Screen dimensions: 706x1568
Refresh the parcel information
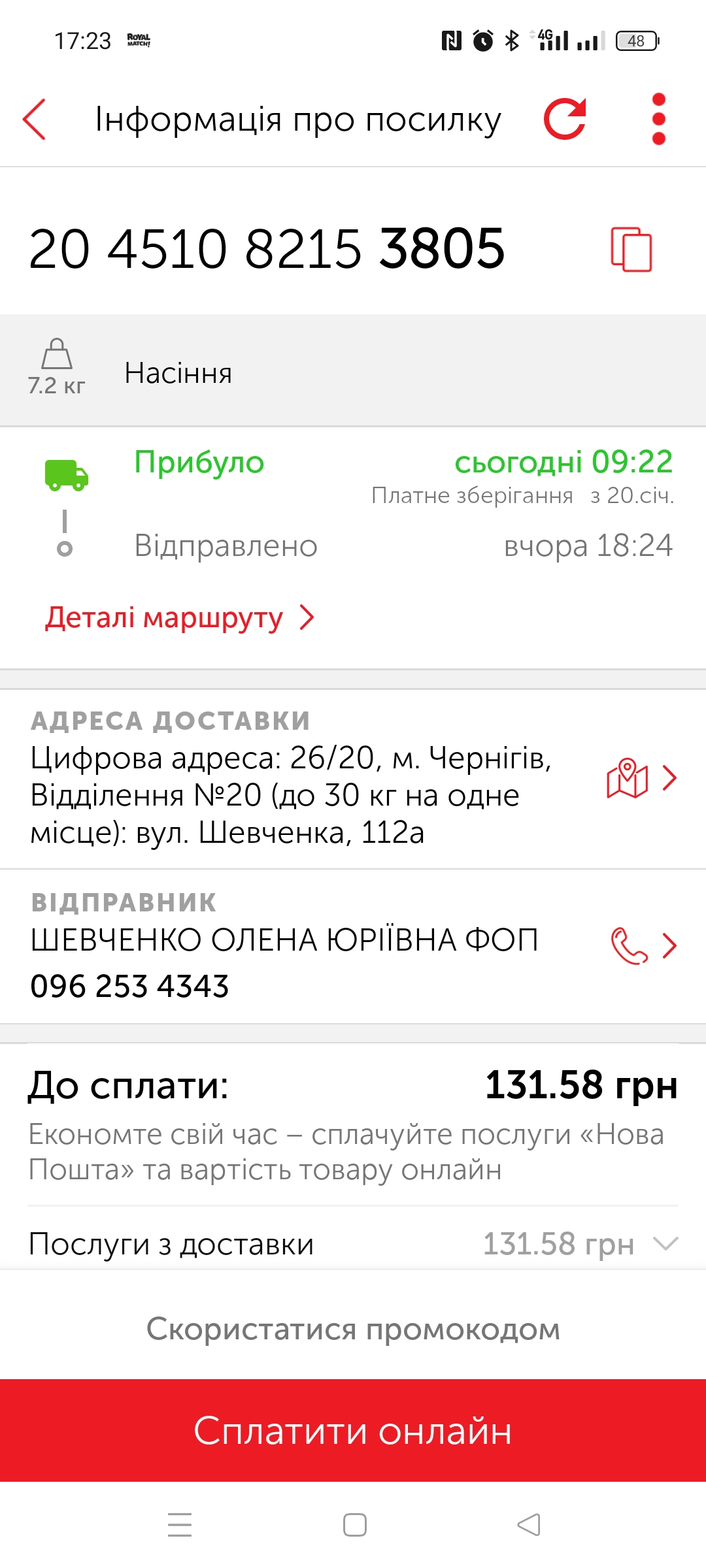point(565,119)
